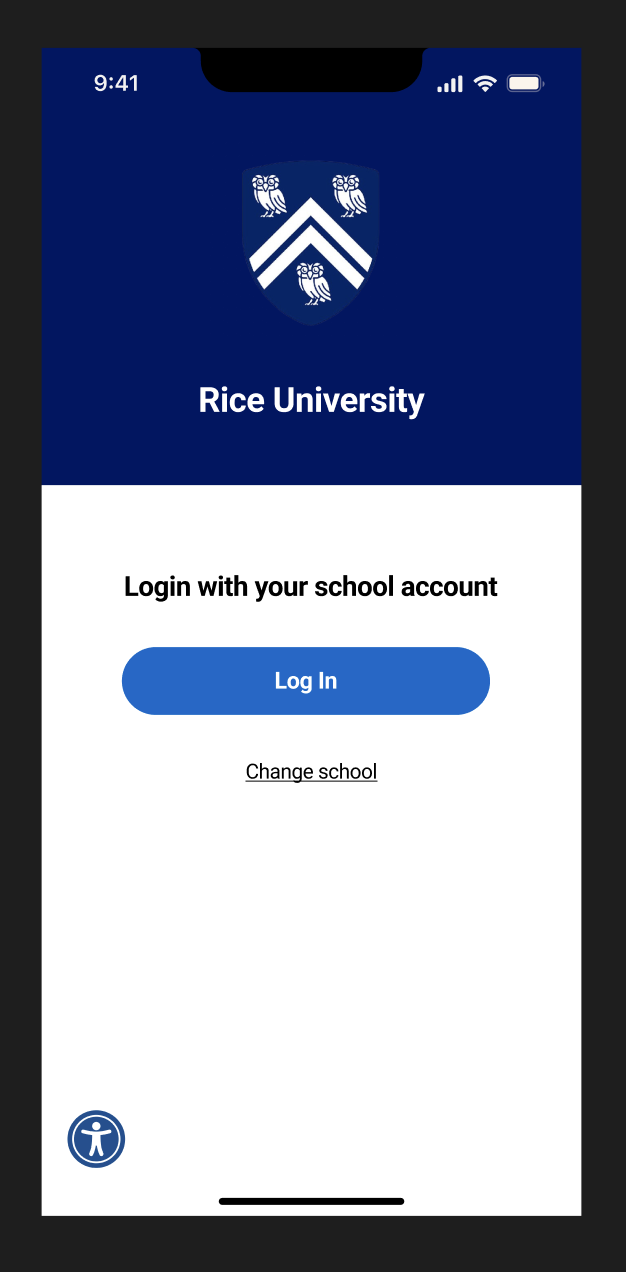Open the Change school link
Image resolution: width=626 pixels, height=1272 pixels.
pyautogui.click(x=311, y=771)
